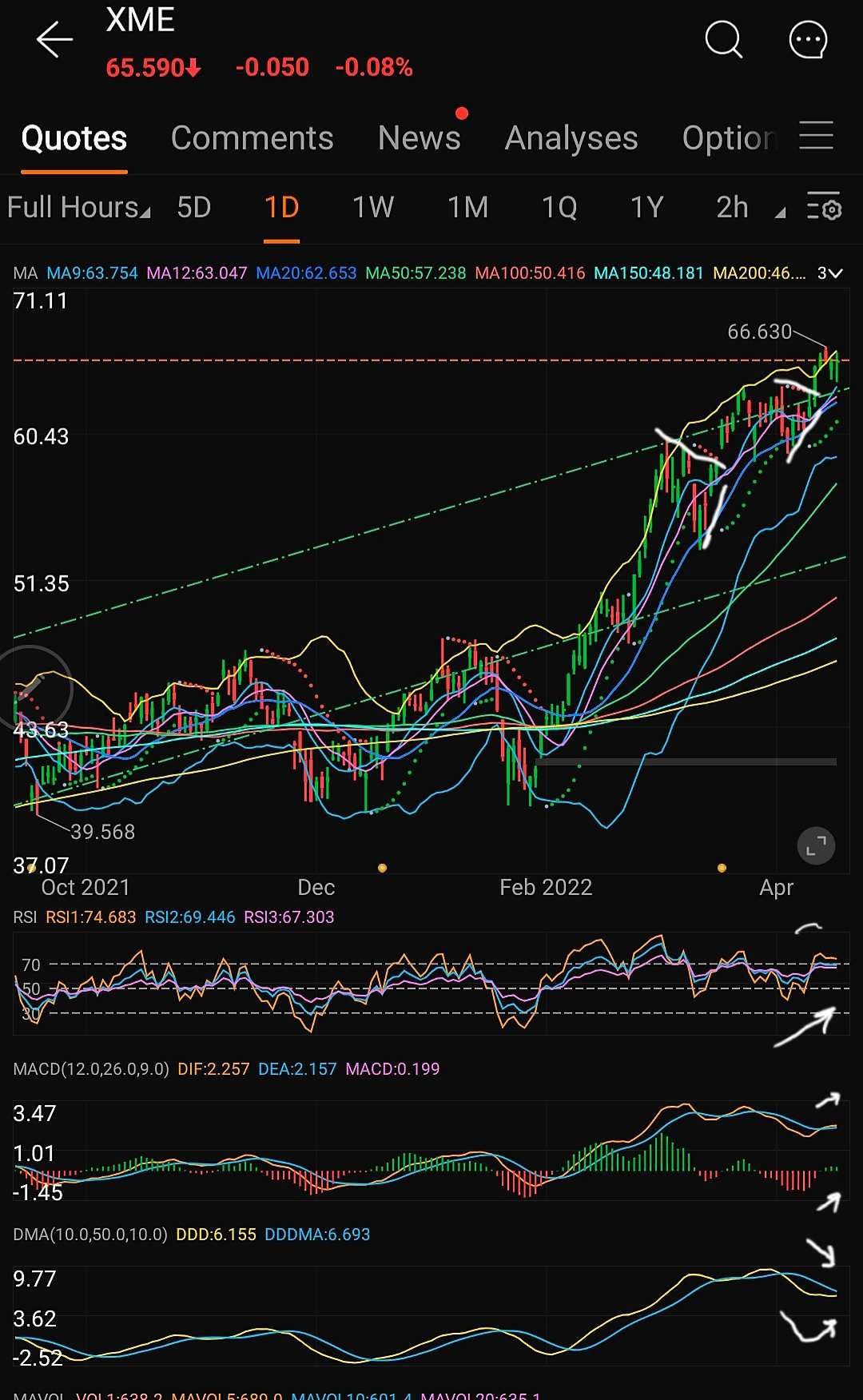Go back with the arrow icon
This screenshot has height=1400, width=863.
pyautogui.click(x=54, y=39)
